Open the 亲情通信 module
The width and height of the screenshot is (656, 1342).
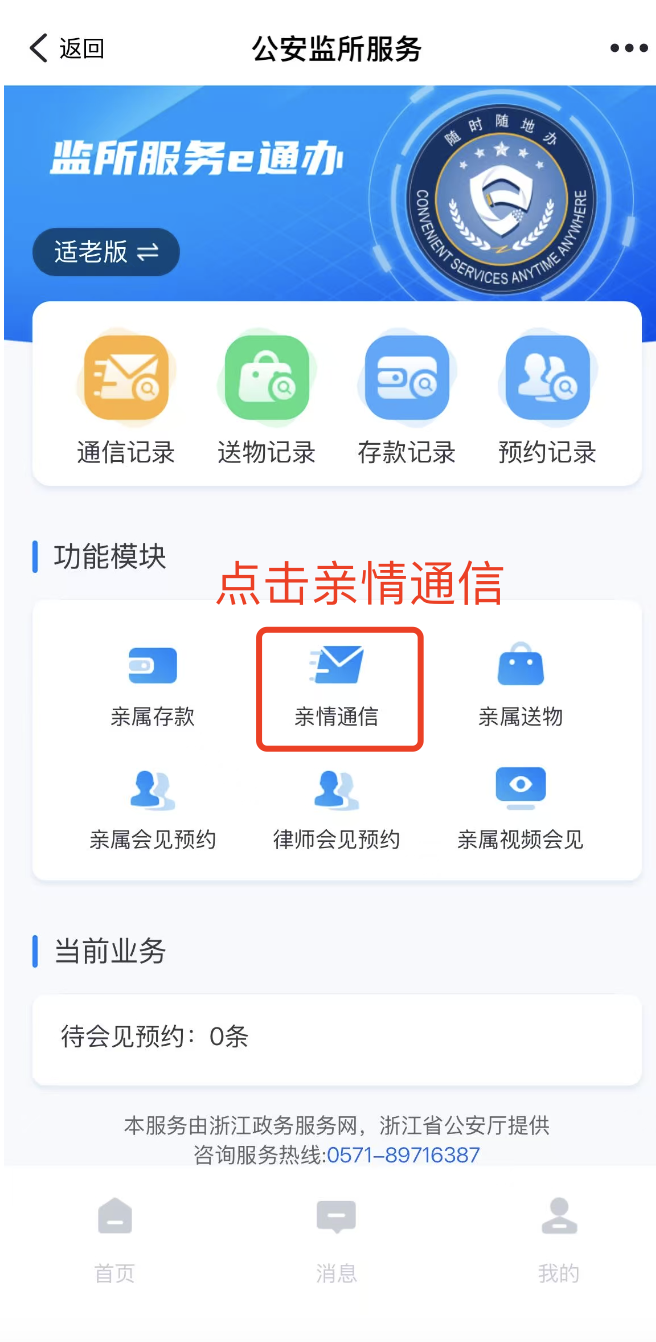(x=337, y=686)
